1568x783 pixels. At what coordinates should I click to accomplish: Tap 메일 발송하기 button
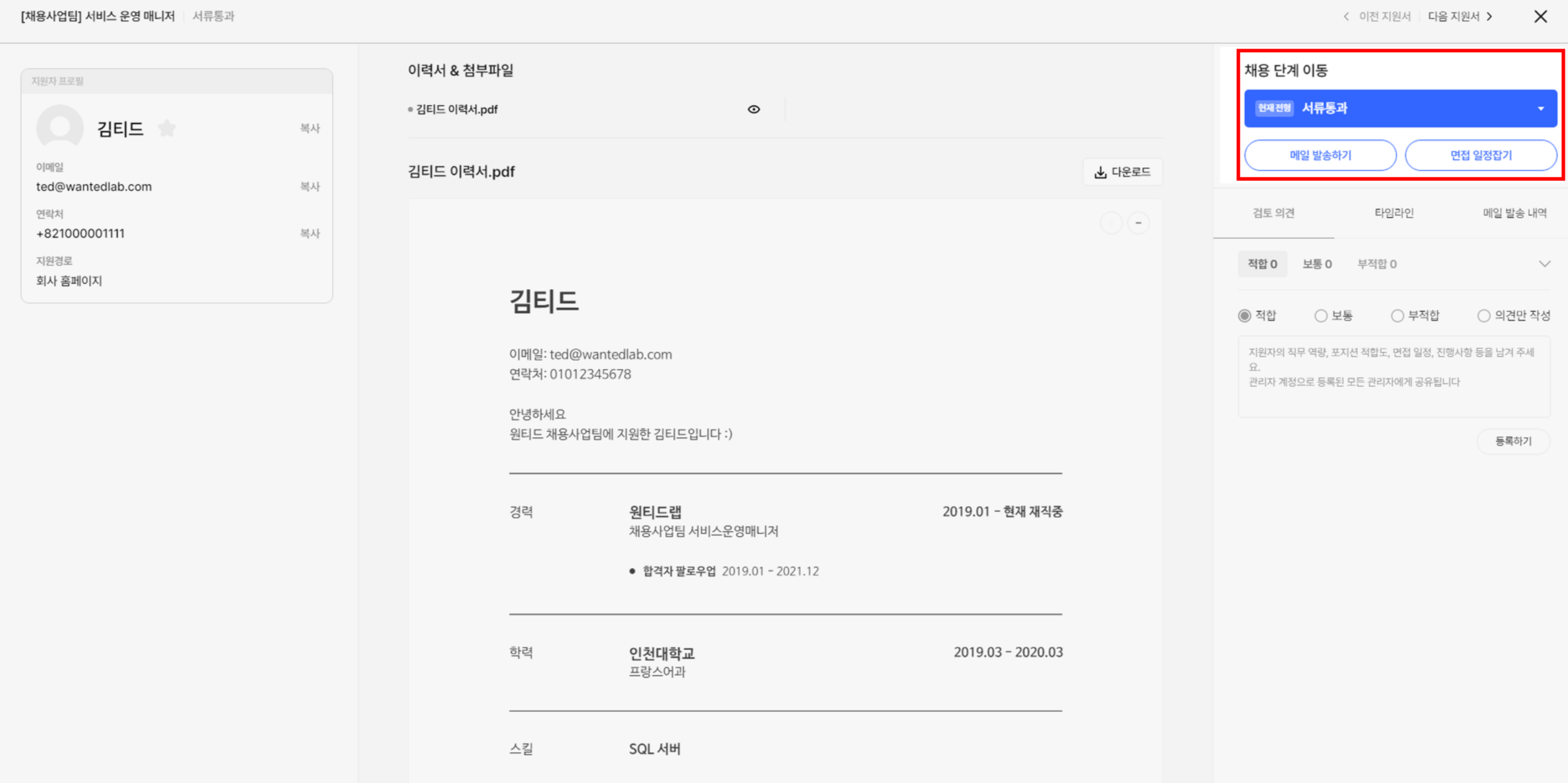click(1320, 155)
